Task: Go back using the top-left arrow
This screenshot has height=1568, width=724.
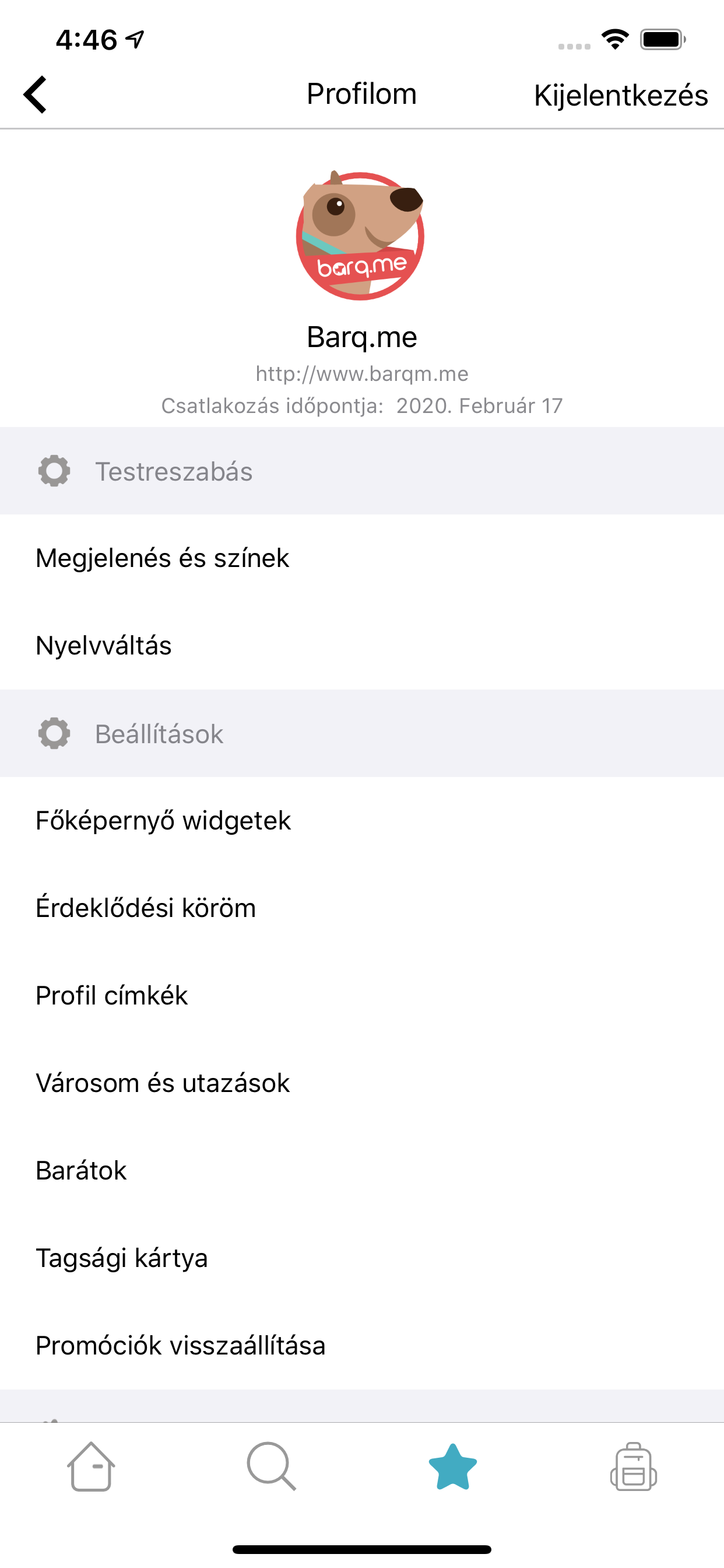Action: pos(36,95)
